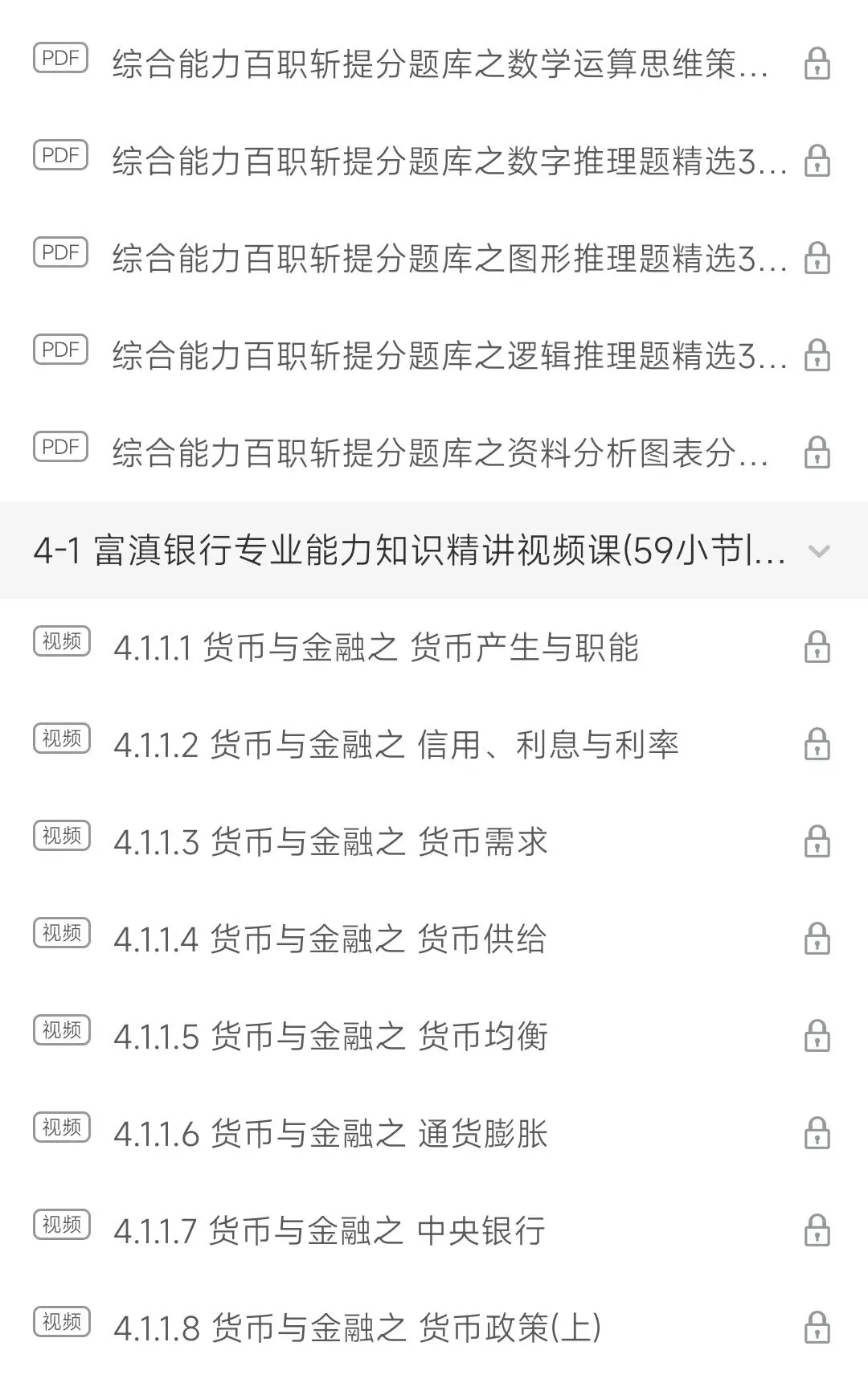
Task: Select video 4.1.1.6 通货膨胀
Action: [434, 1134]
